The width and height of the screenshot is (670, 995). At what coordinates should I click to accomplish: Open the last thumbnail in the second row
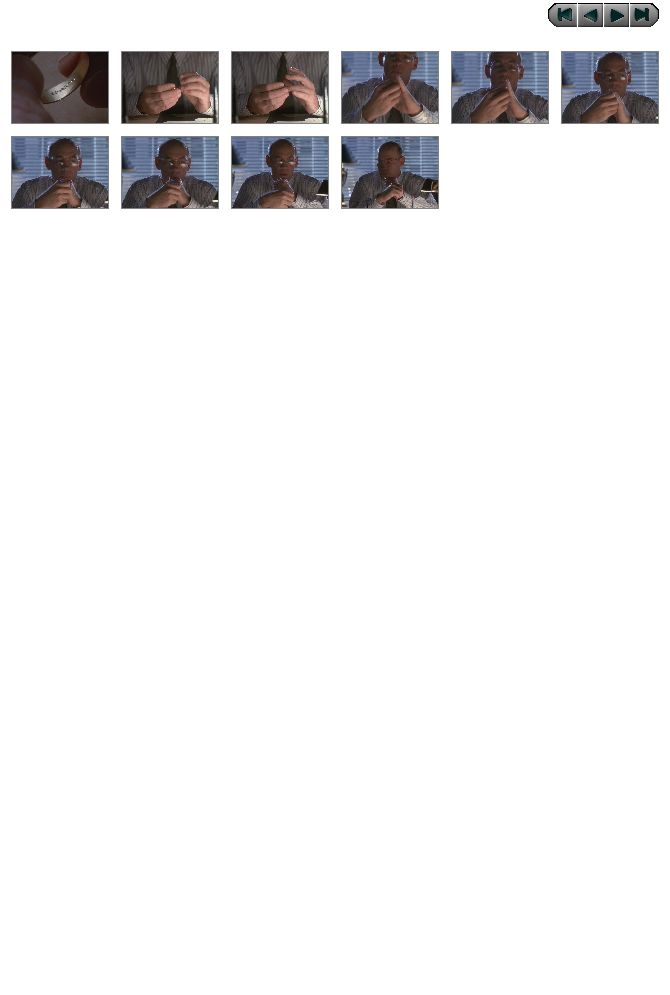(x=390, y=173)
